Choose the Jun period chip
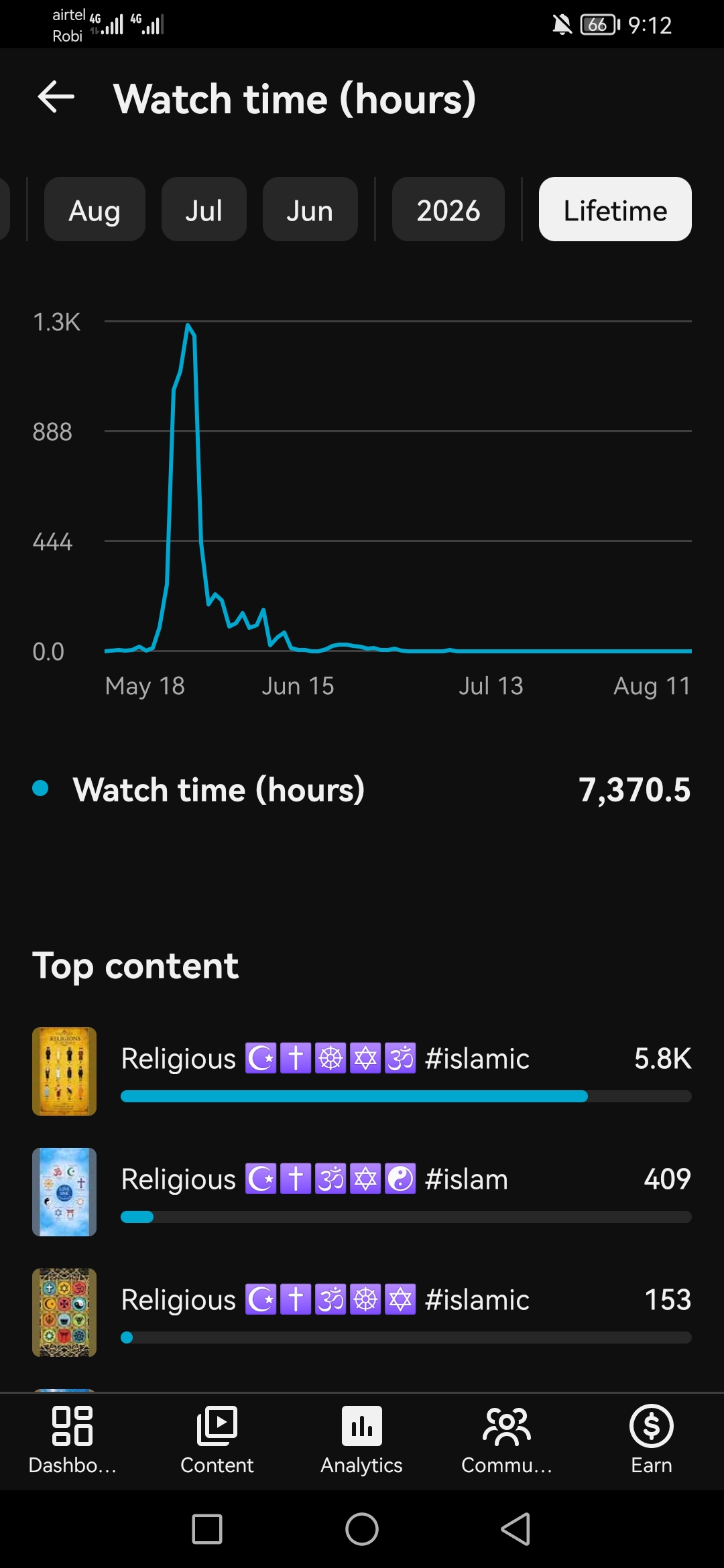This screenshot has width=724, height=1568. 310,209
